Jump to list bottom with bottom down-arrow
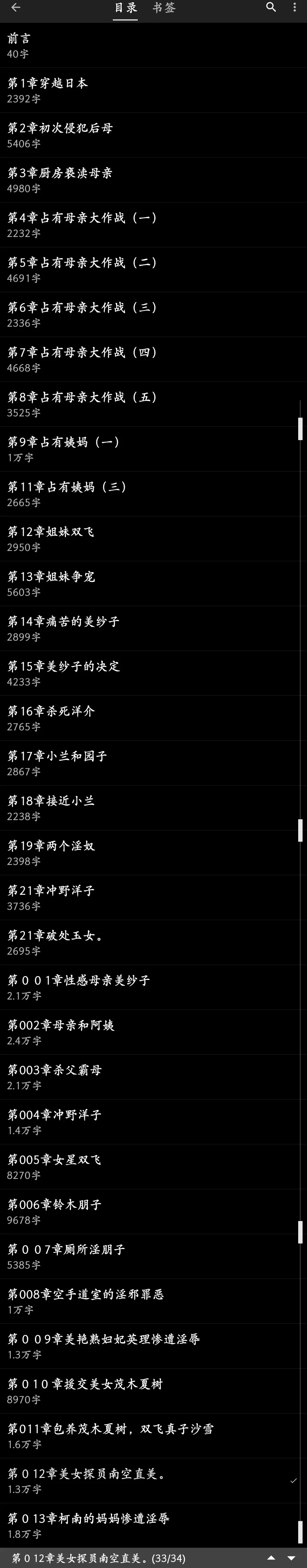Image resolution: width=307 pixels, height=1568 pixels. (291, 1558)
